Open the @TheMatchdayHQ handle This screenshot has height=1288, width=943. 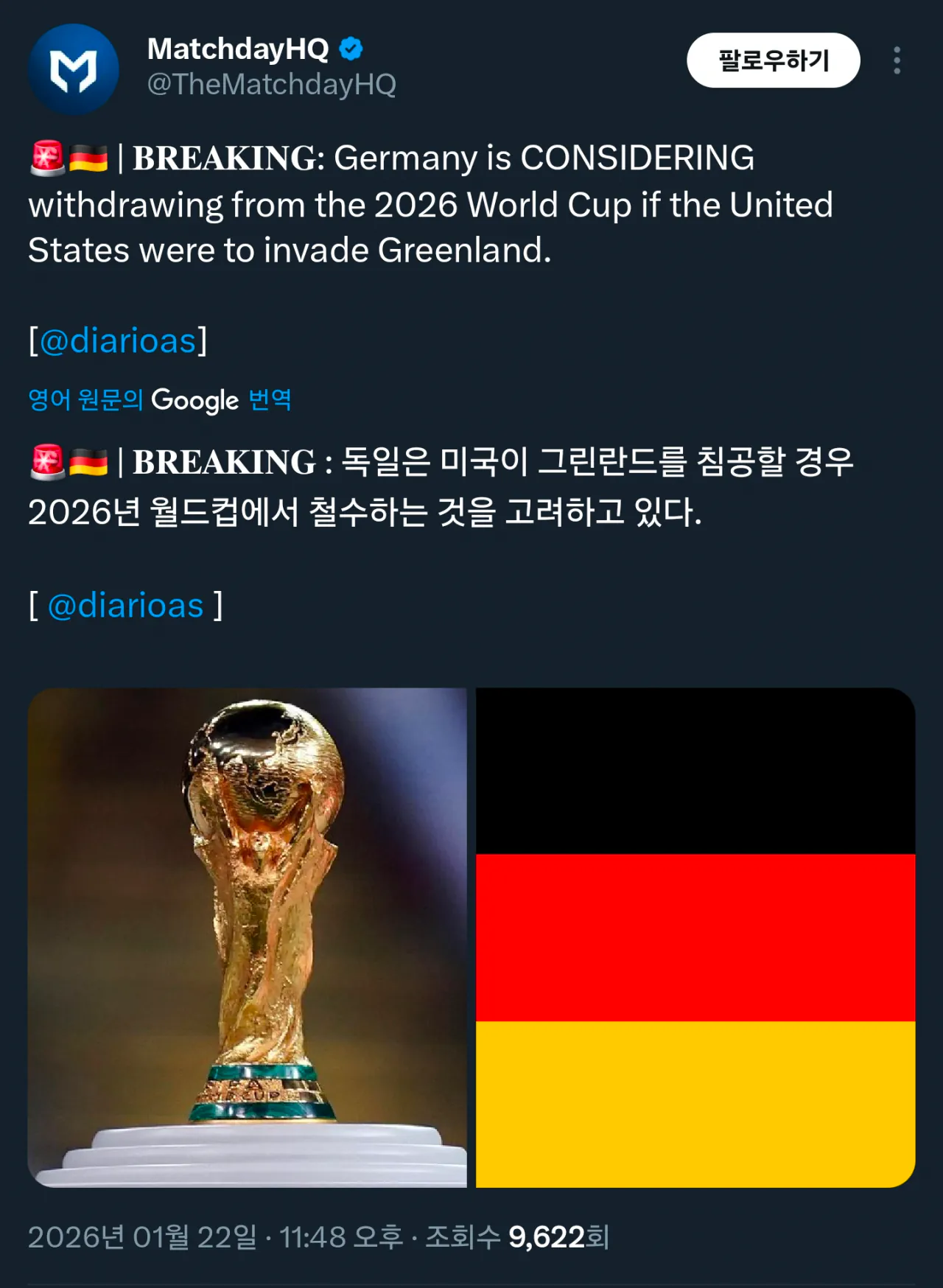[271, 85]
